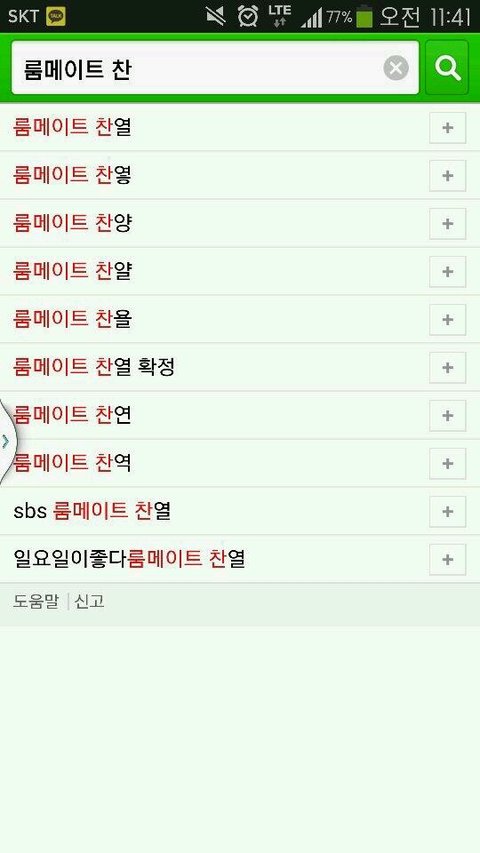Tap the plus button beside 룸메이트 찬양
The height and width of the screenshot is (853, 480).
pos(447,224)
